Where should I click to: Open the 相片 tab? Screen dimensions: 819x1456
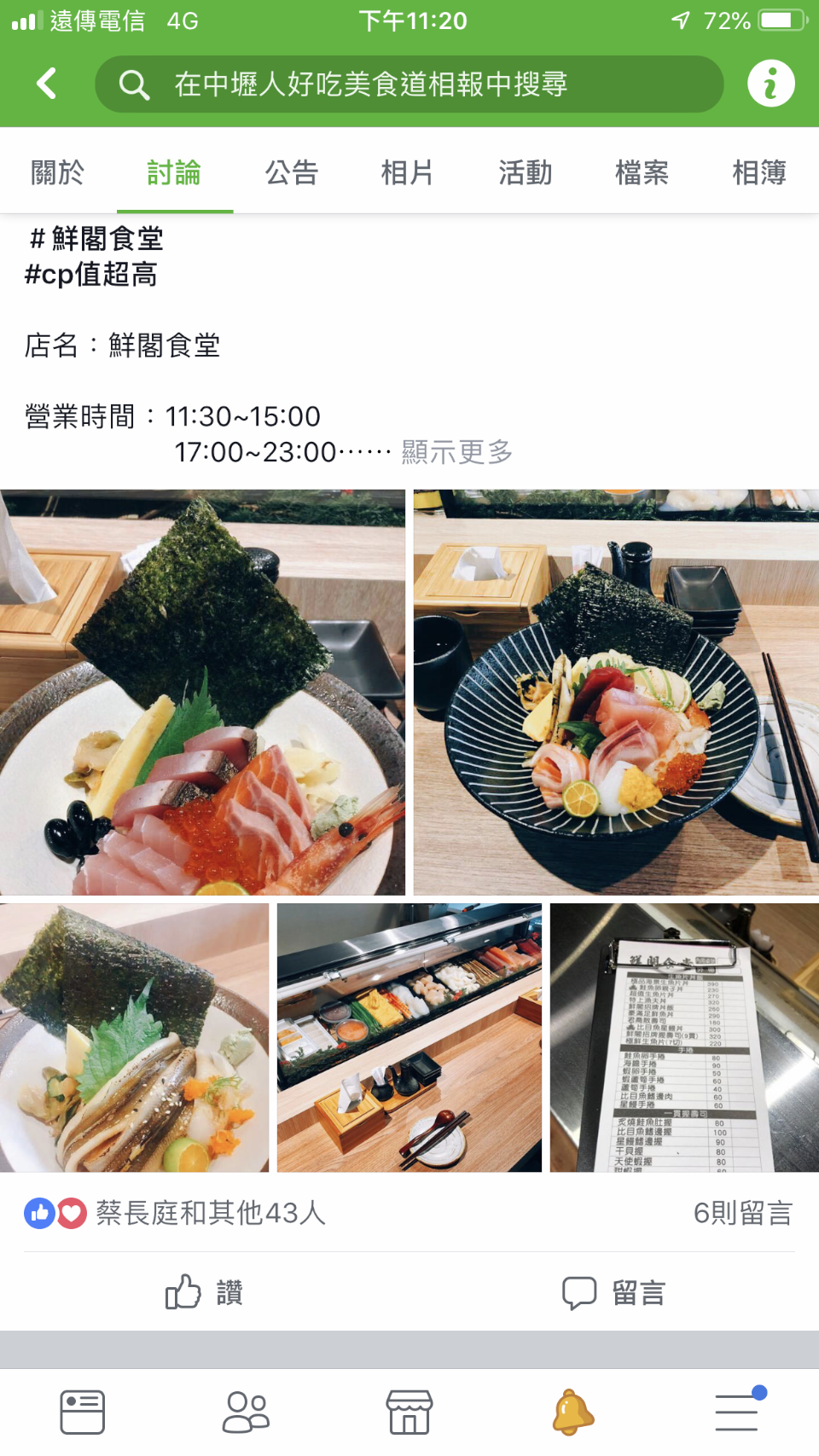(408, 172)
